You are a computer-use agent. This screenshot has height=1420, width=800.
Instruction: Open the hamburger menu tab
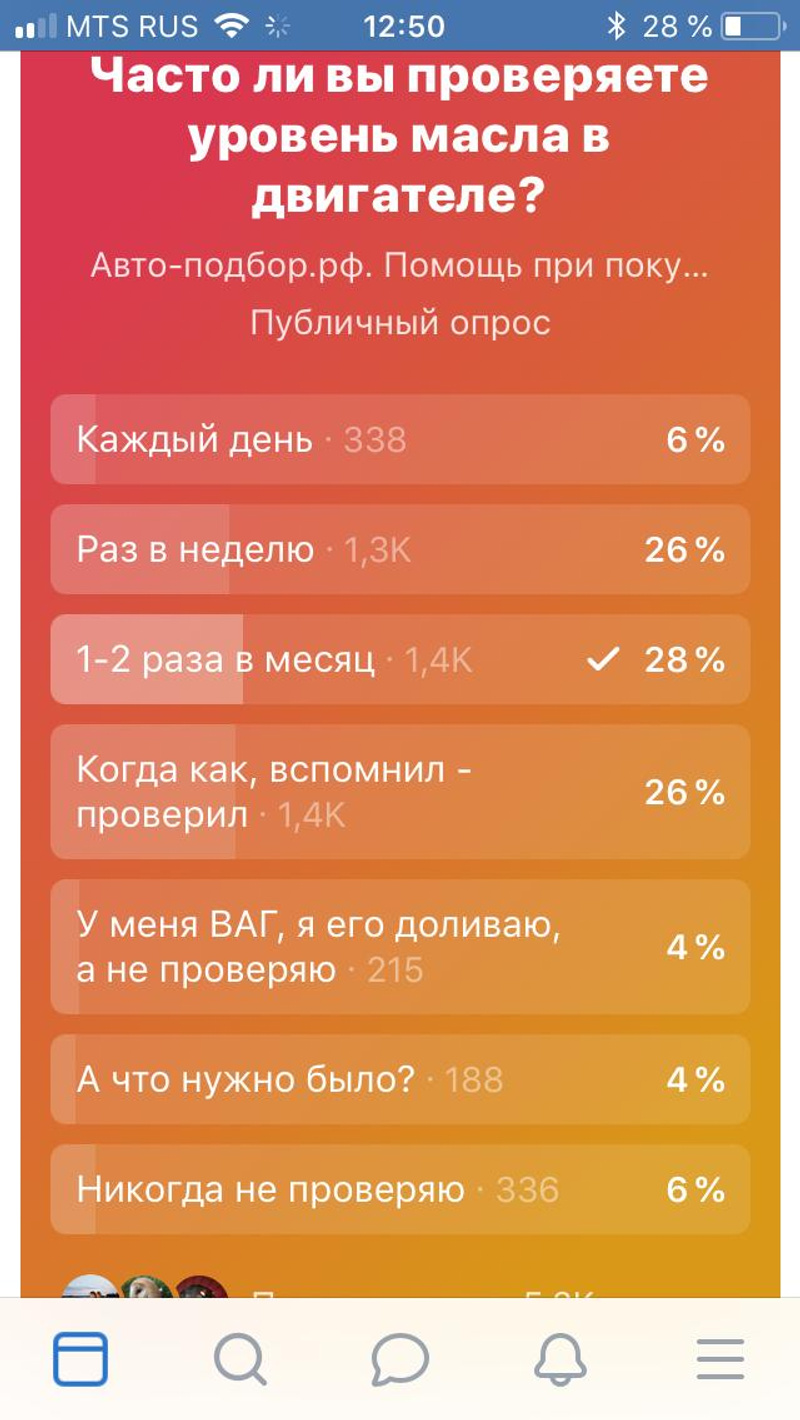click(720, 1360)
